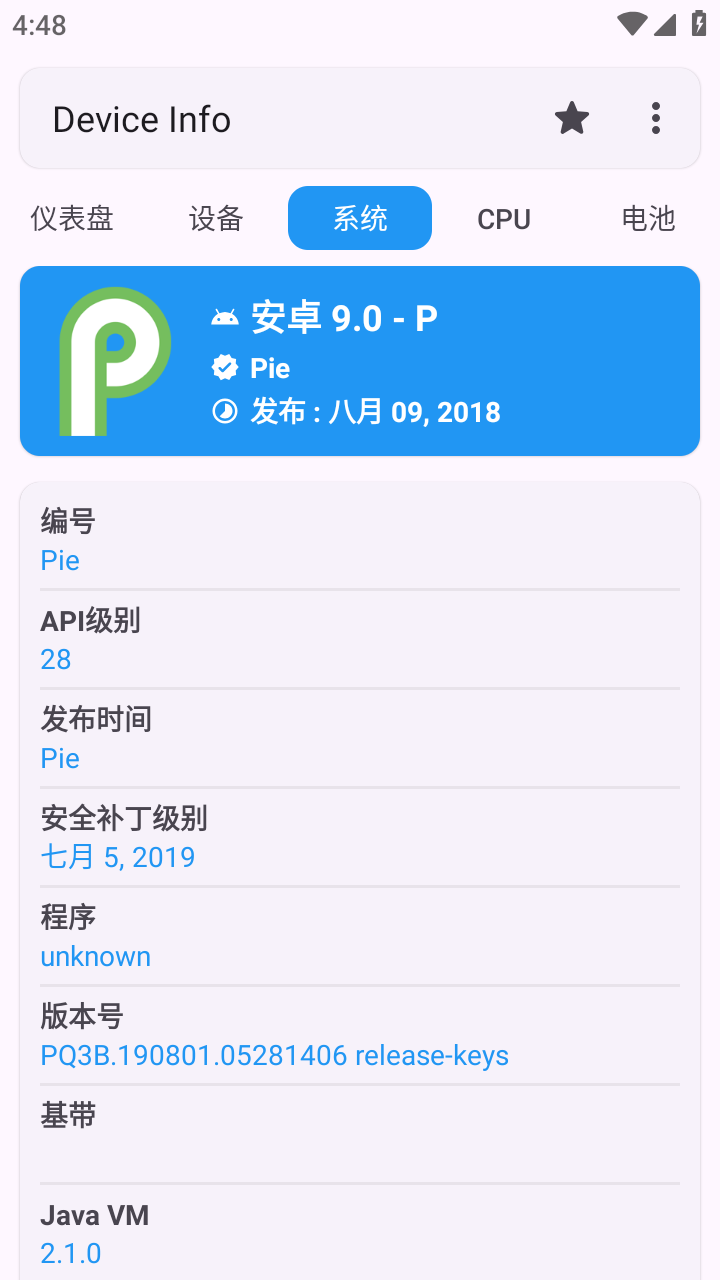Click the Android robot icon beside 安卓 9.0
720x1280 pixels.
(227, 316)
